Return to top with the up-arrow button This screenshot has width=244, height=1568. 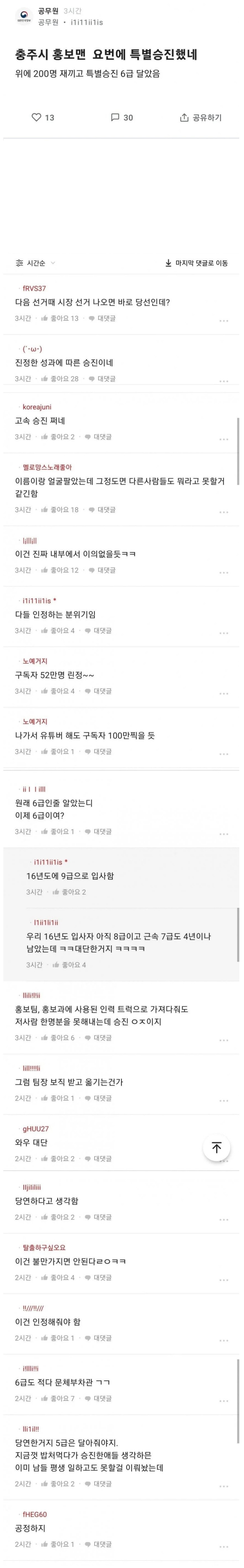tap(216, 1147)
